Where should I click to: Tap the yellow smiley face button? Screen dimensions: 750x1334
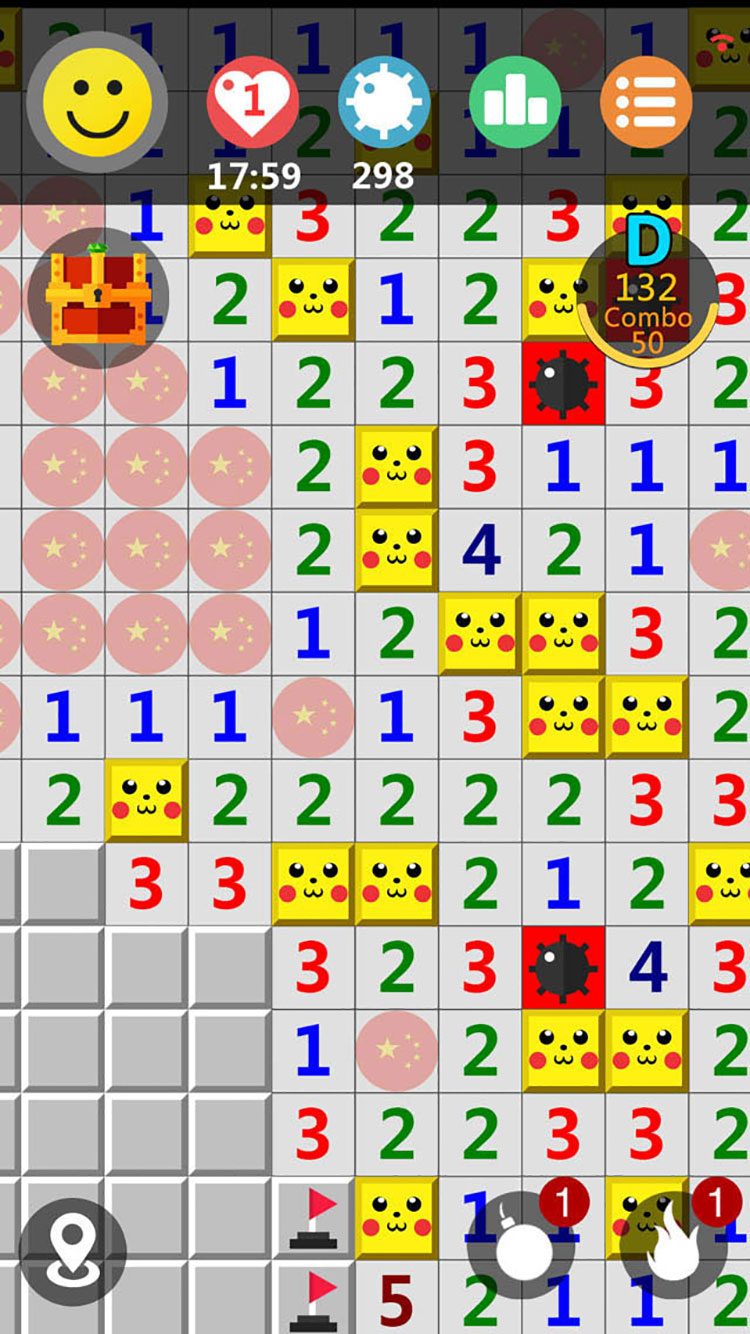(97, 102)
